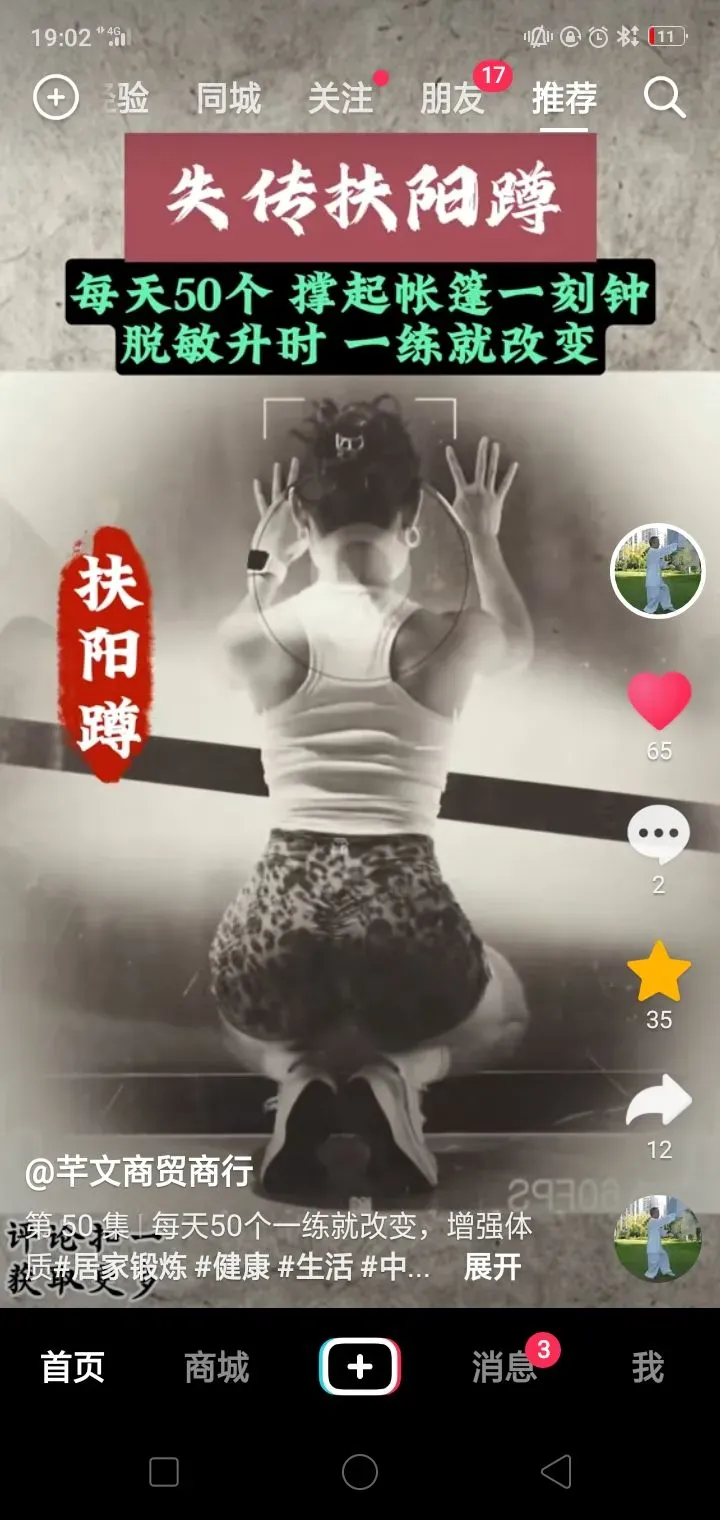Create a new video with the plus button
The image size is (720, 1520).
point(360,1366)
